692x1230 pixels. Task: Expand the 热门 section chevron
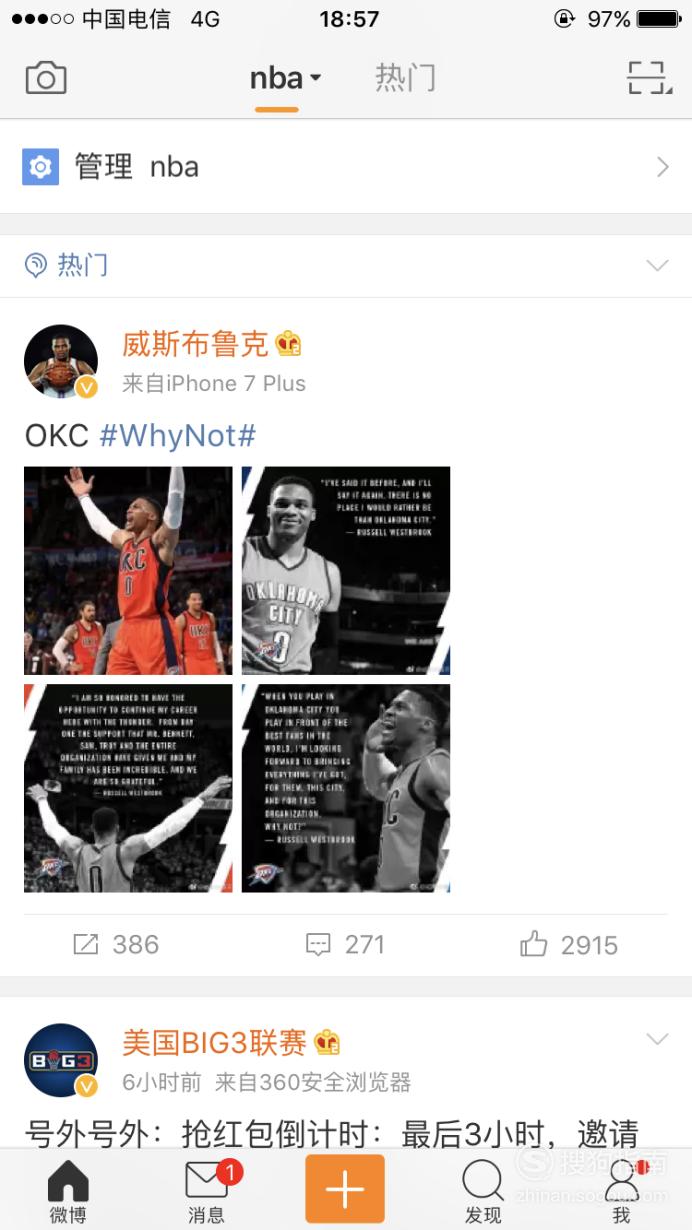pyautogui.click(x=657, y=265)
